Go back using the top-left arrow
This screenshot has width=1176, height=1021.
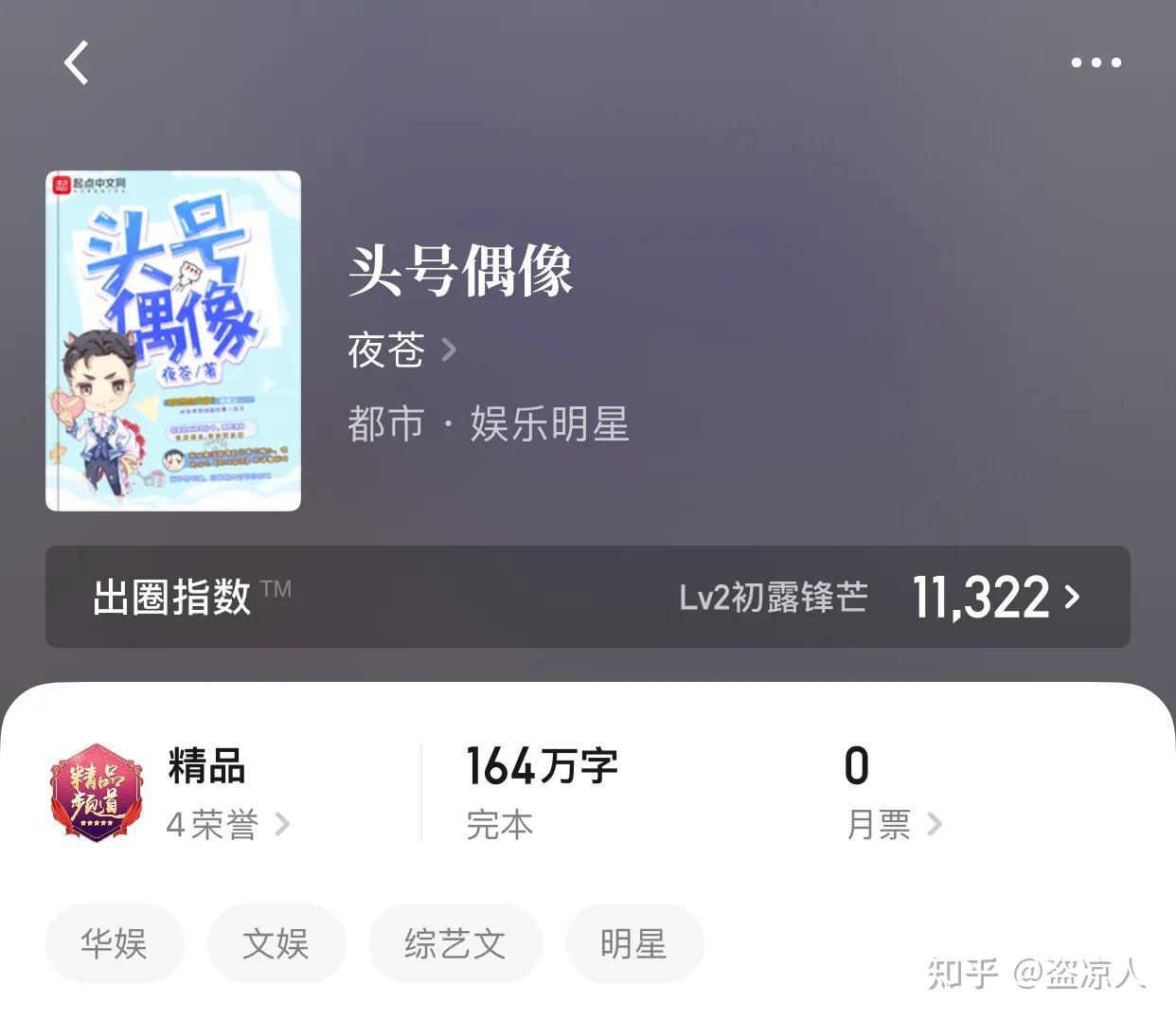(x=77, y=63)
